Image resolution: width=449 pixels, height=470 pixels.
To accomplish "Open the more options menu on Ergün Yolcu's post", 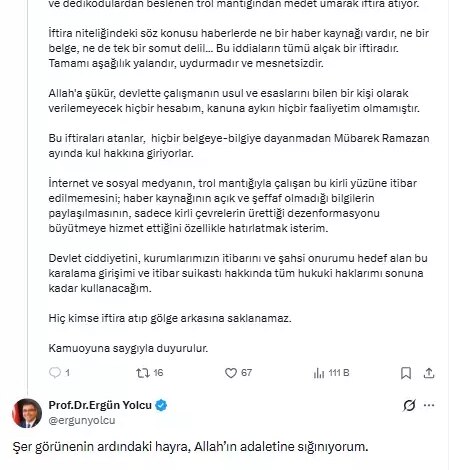I will click(x=429, y=405).
